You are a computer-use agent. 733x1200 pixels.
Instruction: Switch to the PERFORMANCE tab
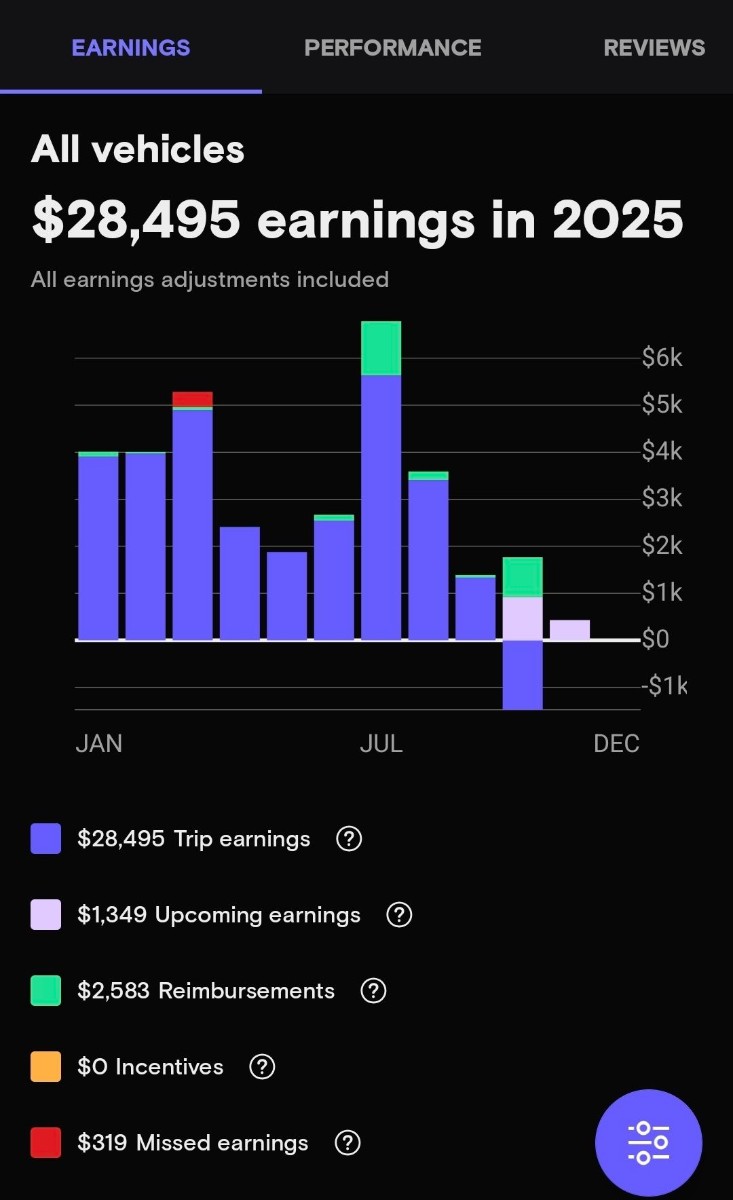point(392,47)
